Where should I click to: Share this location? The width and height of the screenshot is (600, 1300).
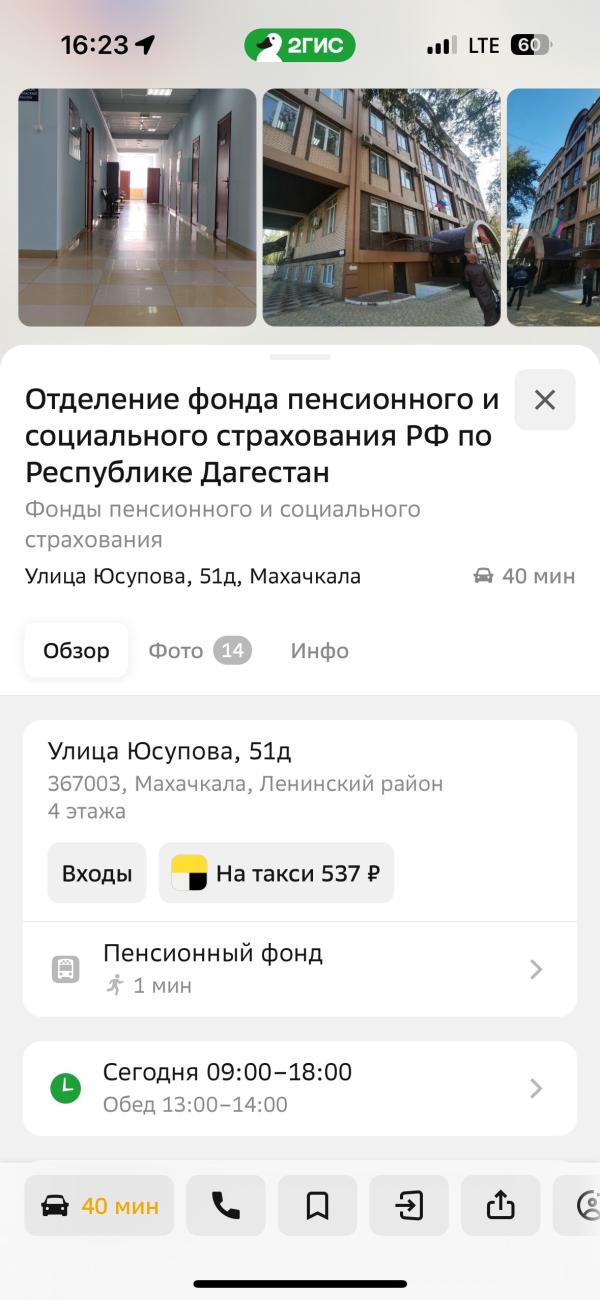[x=500, y=1206]
